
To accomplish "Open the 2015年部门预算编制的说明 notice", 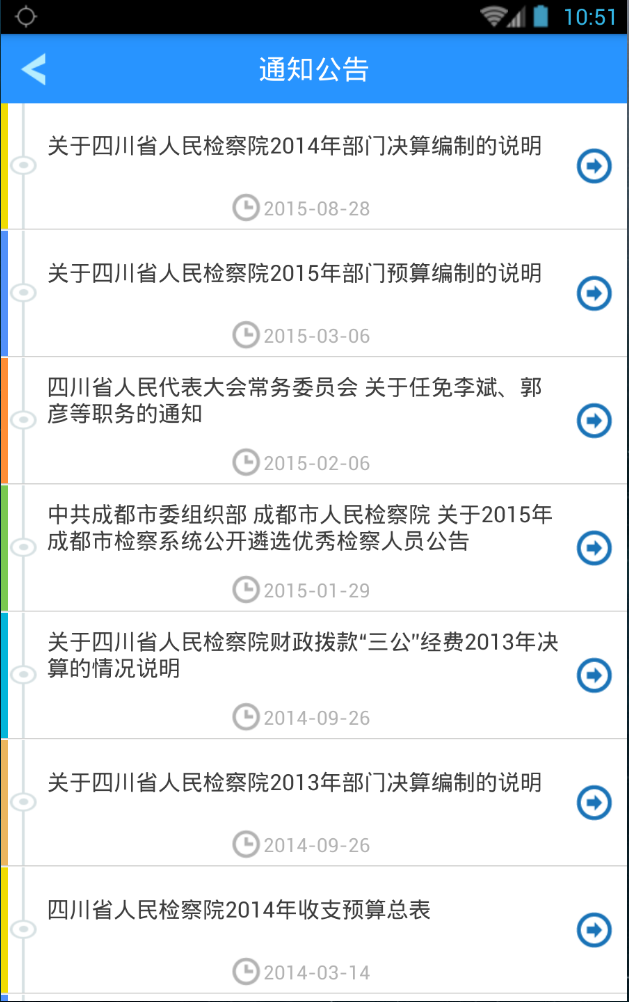I will (x=295, y=273).
